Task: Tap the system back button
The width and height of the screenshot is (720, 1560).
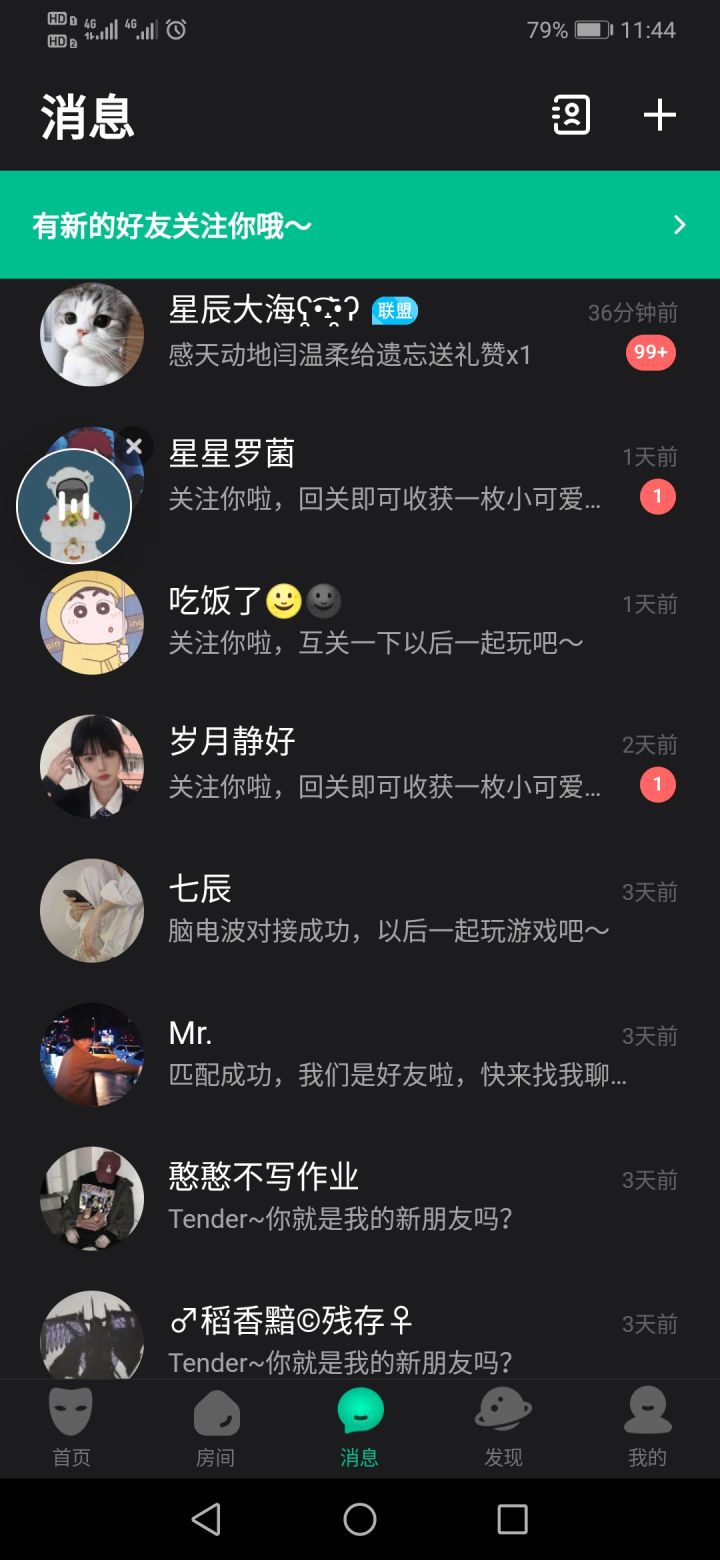Action: point(206,1519)
